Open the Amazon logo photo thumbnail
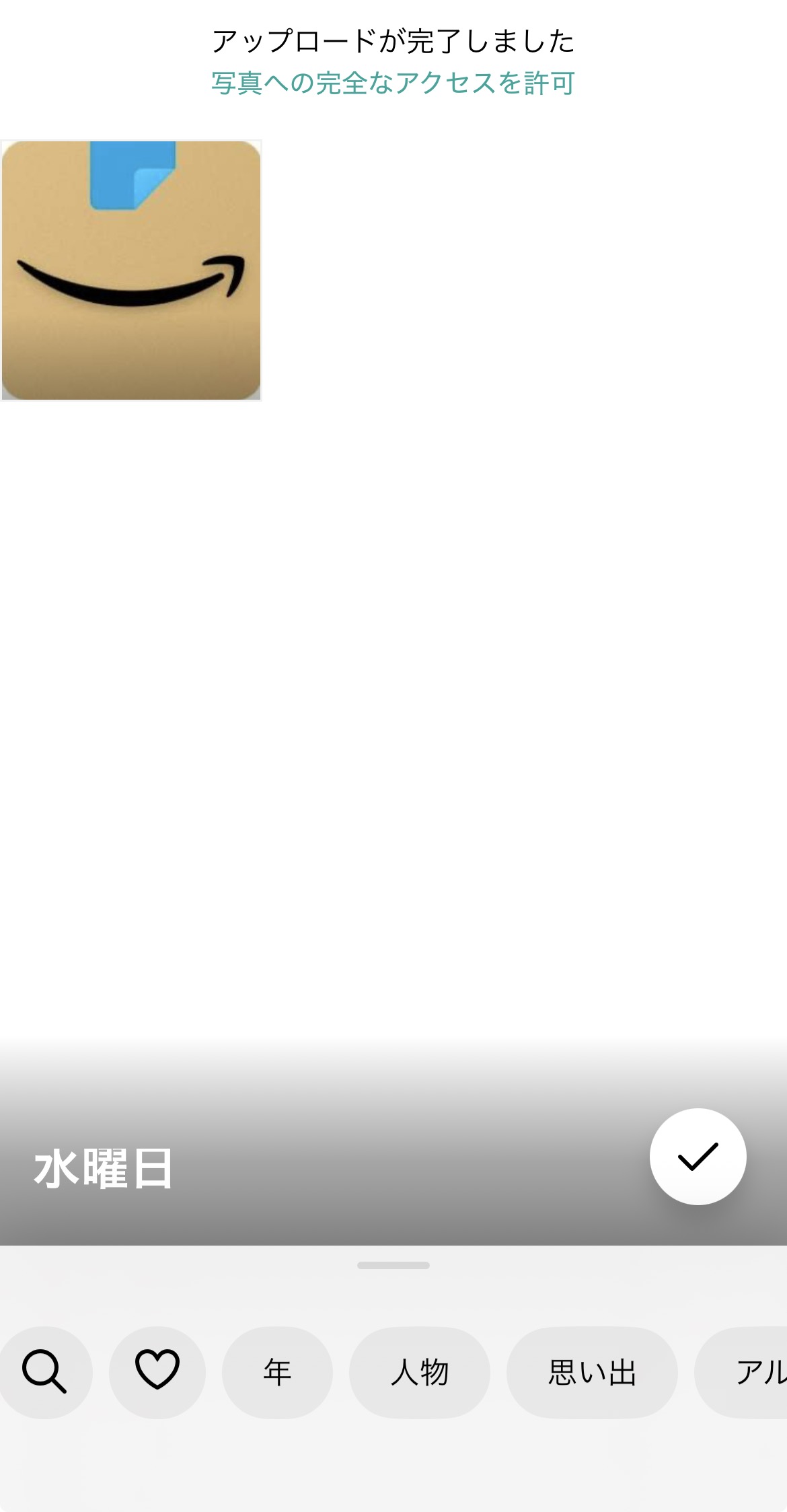 tap(131, 271)
